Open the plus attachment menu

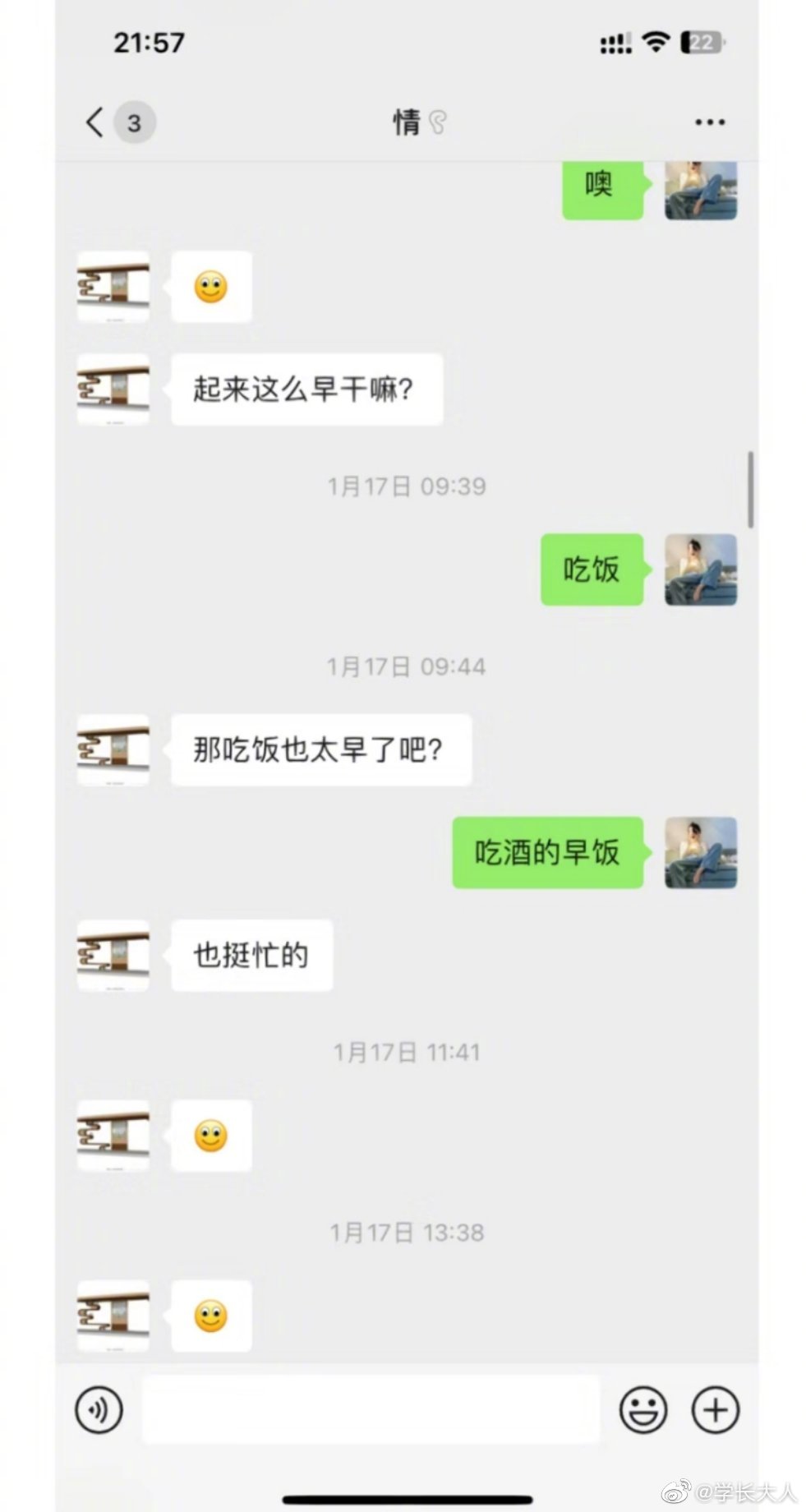click(x=715, y=1409)
